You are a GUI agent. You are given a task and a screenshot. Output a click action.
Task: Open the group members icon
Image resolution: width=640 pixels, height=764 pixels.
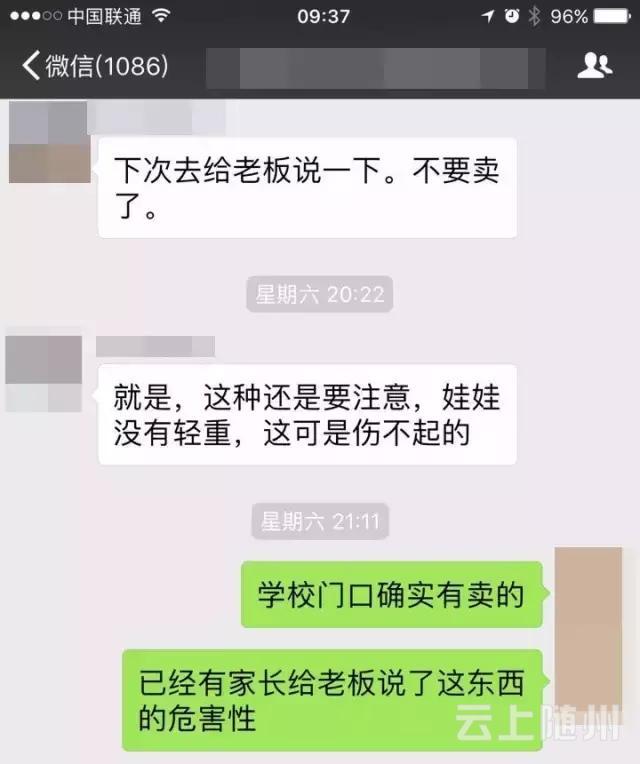point(595,65)
